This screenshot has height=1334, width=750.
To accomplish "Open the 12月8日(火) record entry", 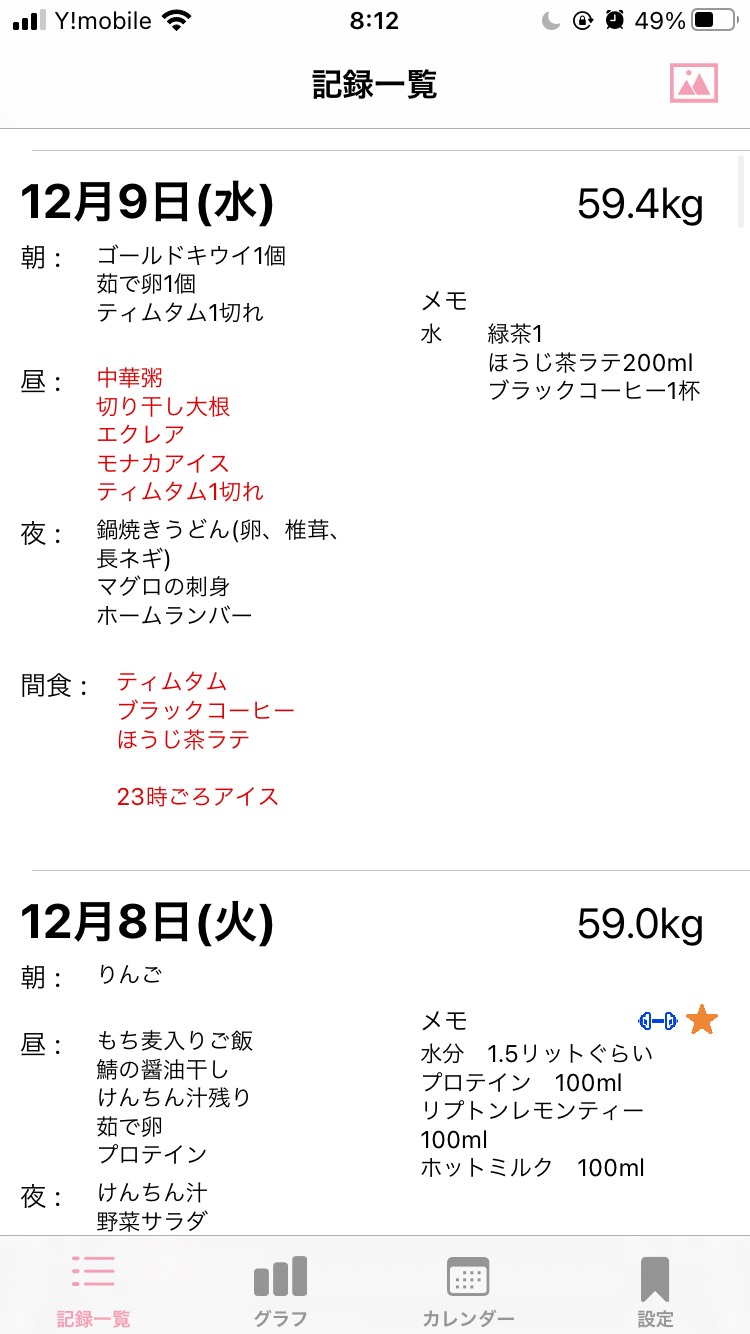I will pos(375,1053).
